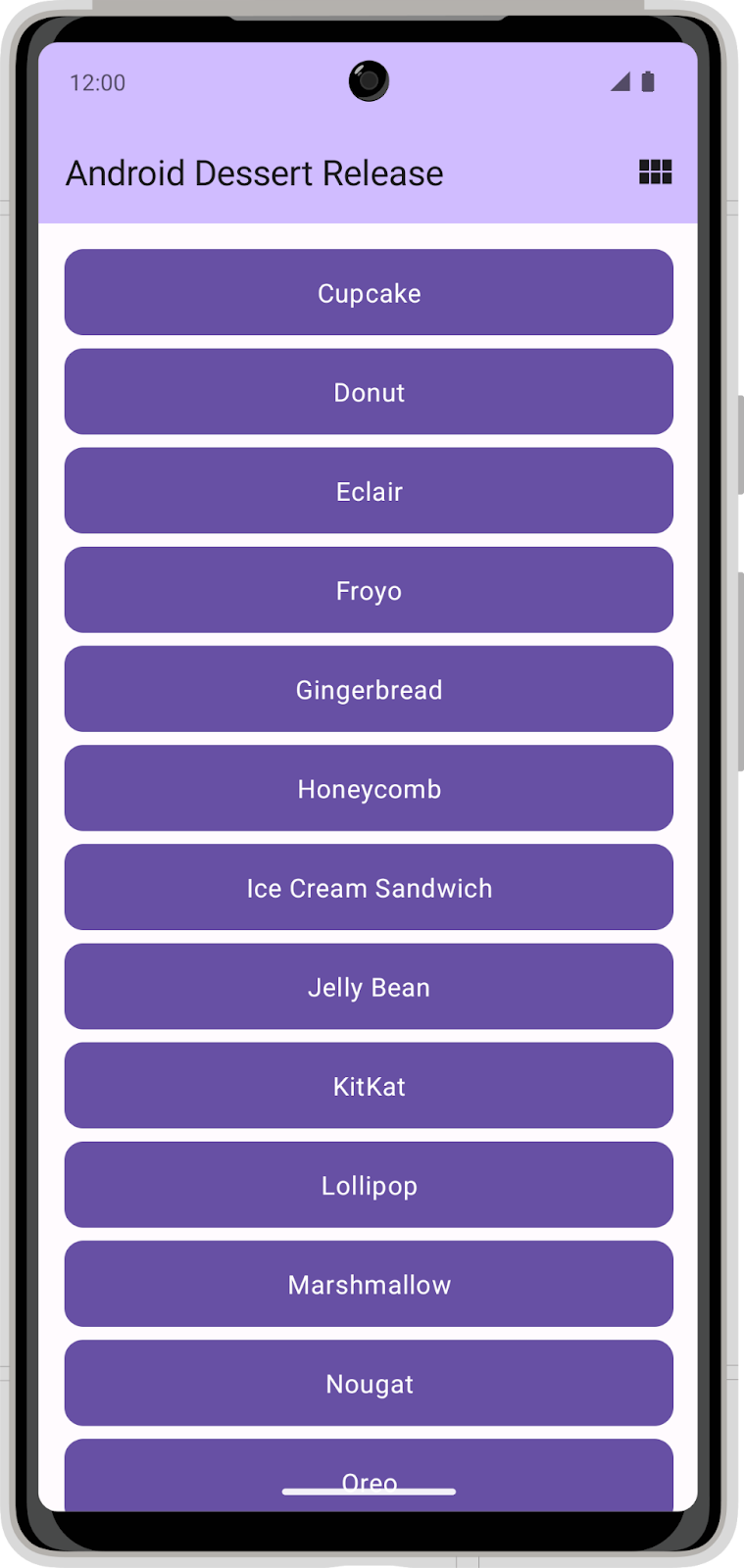744x1568 pixels.
Task: Choose Ice Cream Sandwich
Action: 369,887
